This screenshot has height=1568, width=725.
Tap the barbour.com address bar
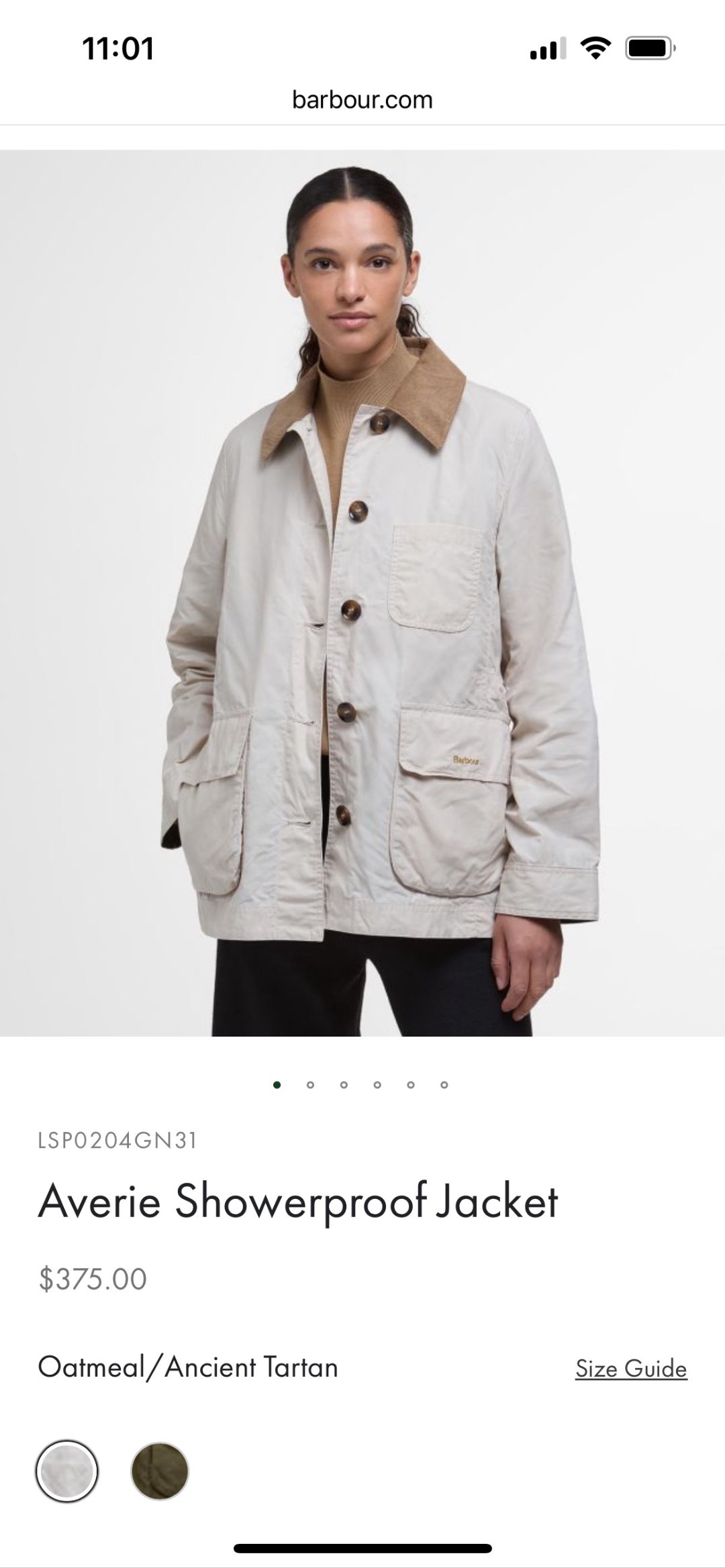click(362, 100)
